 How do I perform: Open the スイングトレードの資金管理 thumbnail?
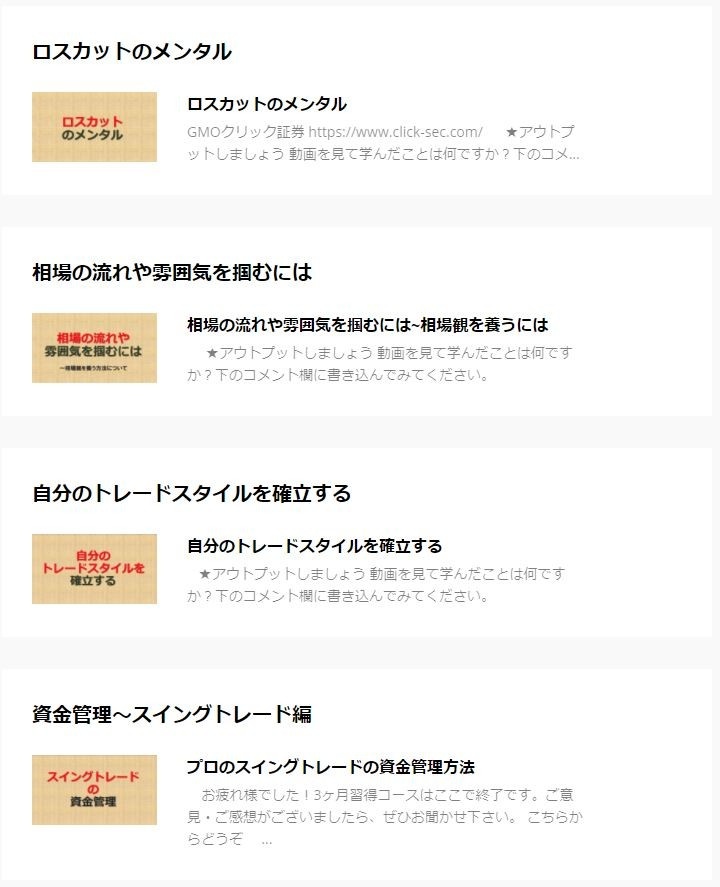pyautogui.click(x=94, y=790)
